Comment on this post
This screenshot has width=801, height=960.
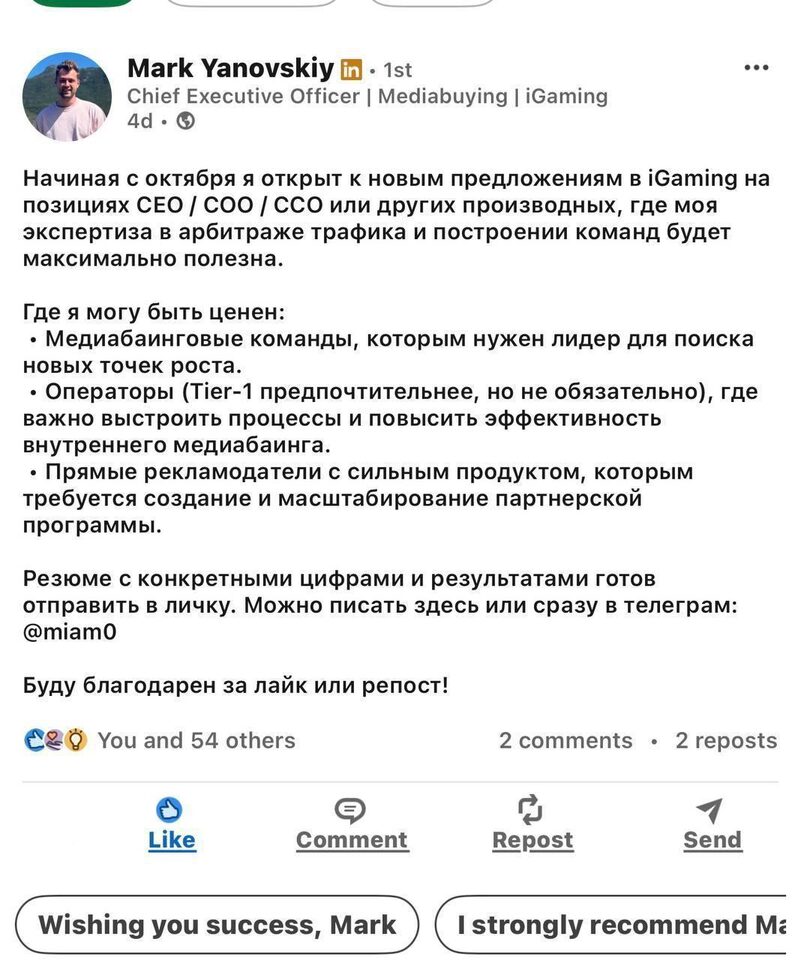(x=351, y=824)
